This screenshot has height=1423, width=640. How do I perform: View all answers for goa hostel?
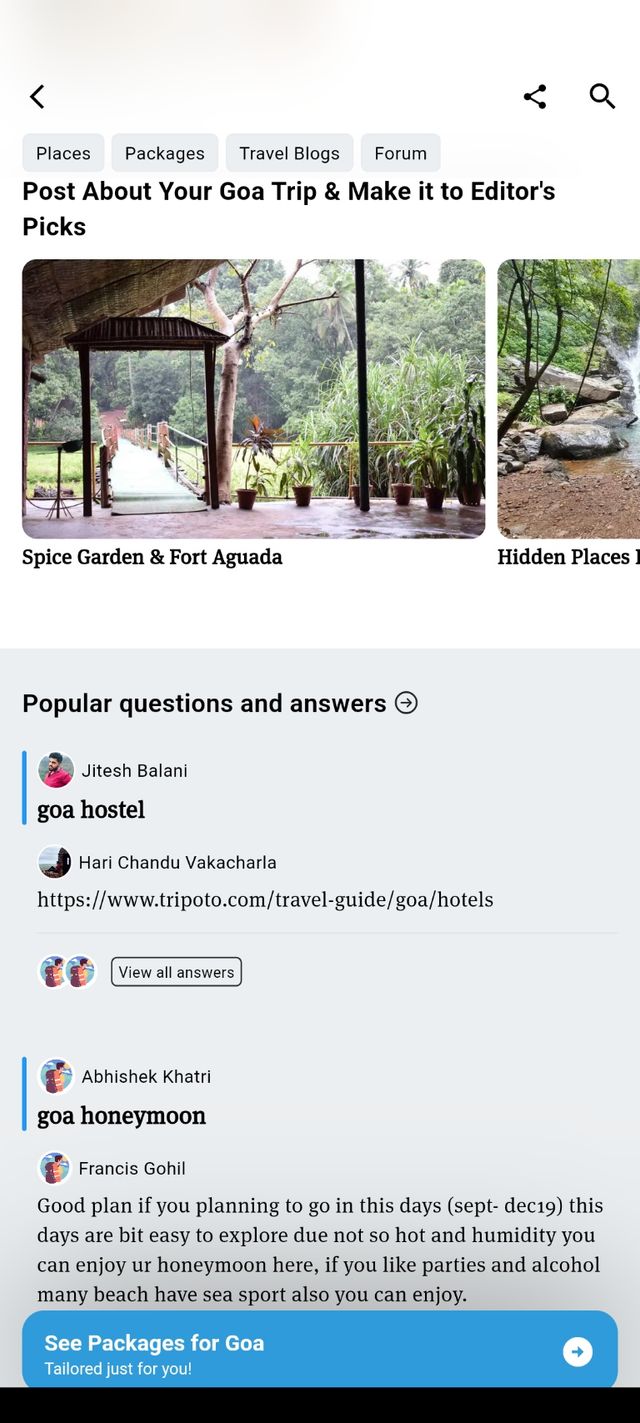pyautogui.click(x=176, y=972)
